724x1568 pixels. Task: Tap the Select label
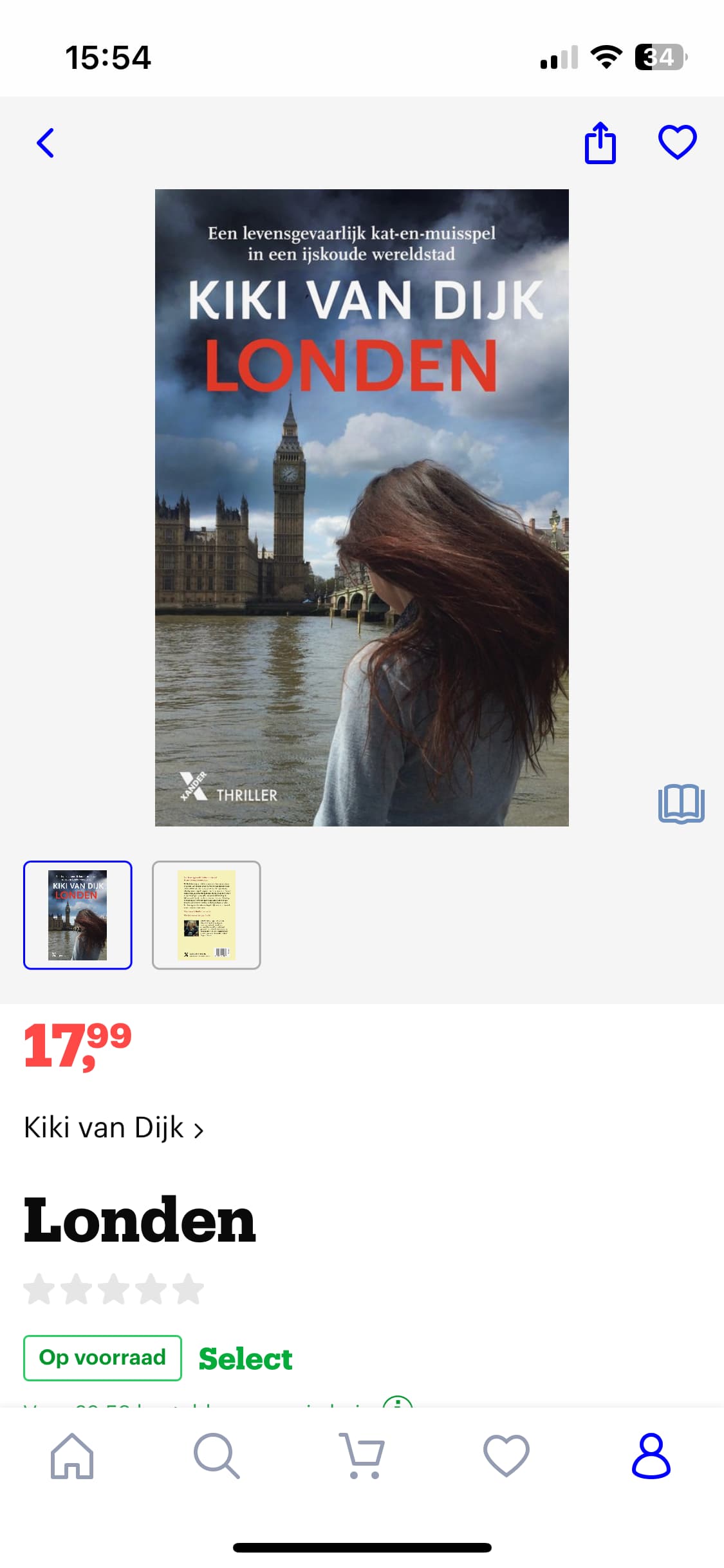pyautogui.click(x=245, y=1359)
